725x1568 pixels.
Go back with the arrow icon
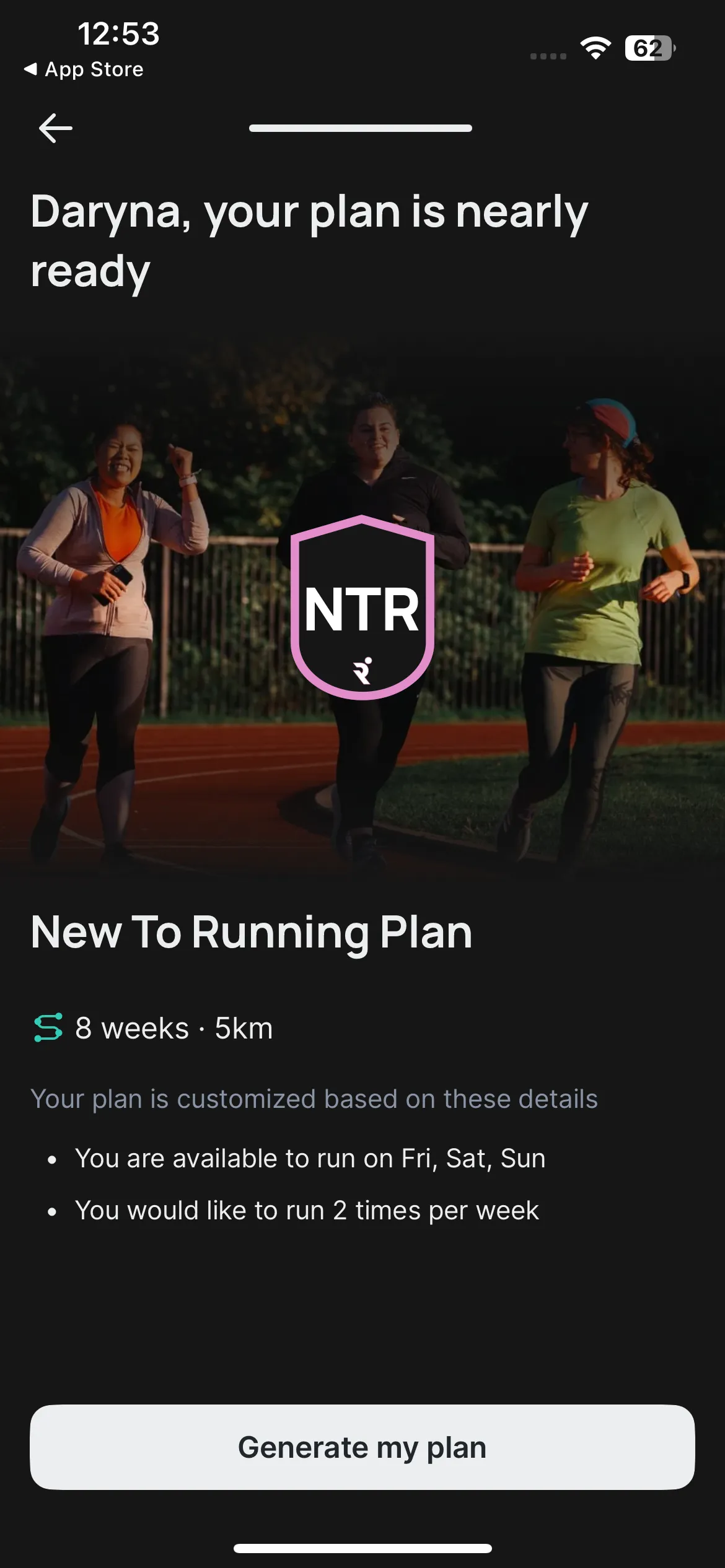[x=55, y=128]
